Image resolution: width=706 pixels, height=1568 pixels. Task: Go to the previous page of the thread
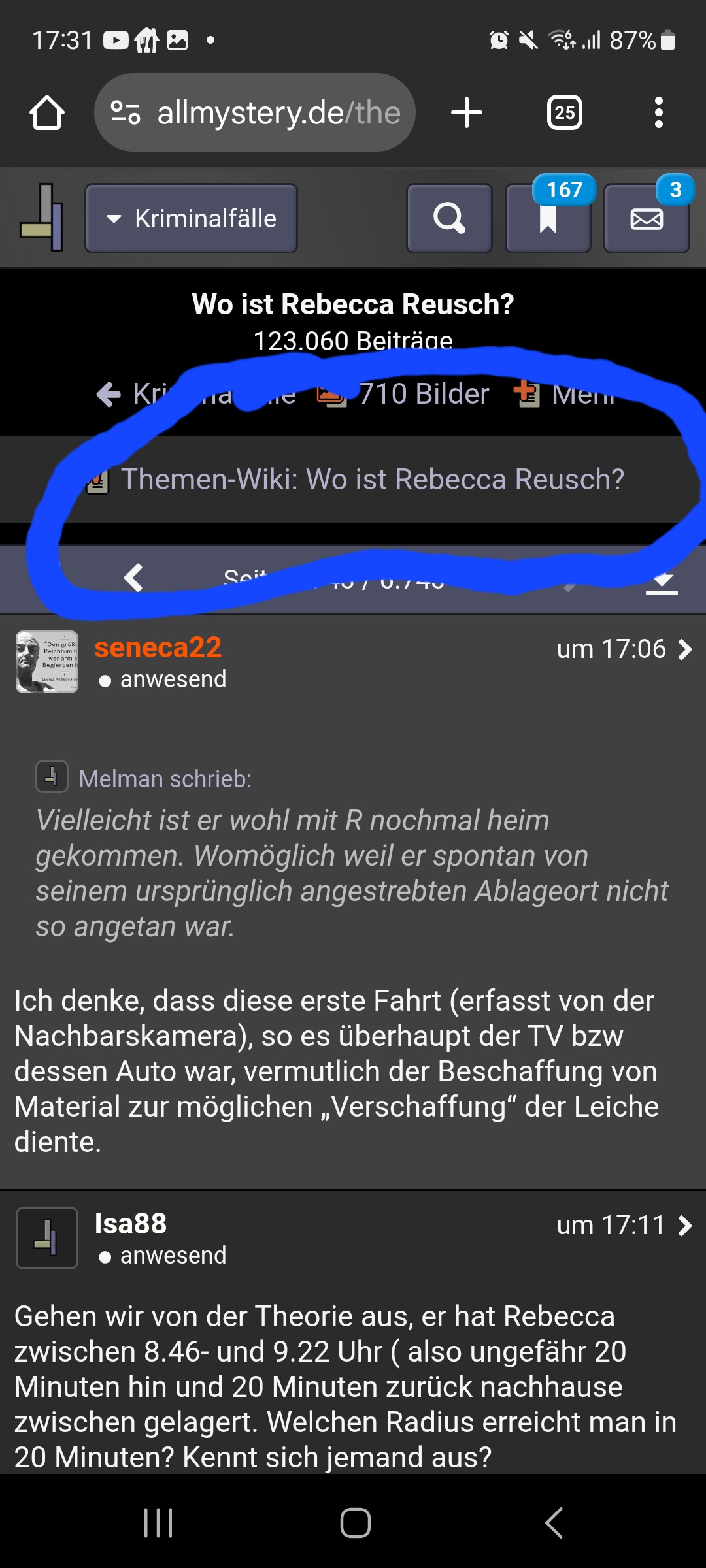(x=133, y=578)
